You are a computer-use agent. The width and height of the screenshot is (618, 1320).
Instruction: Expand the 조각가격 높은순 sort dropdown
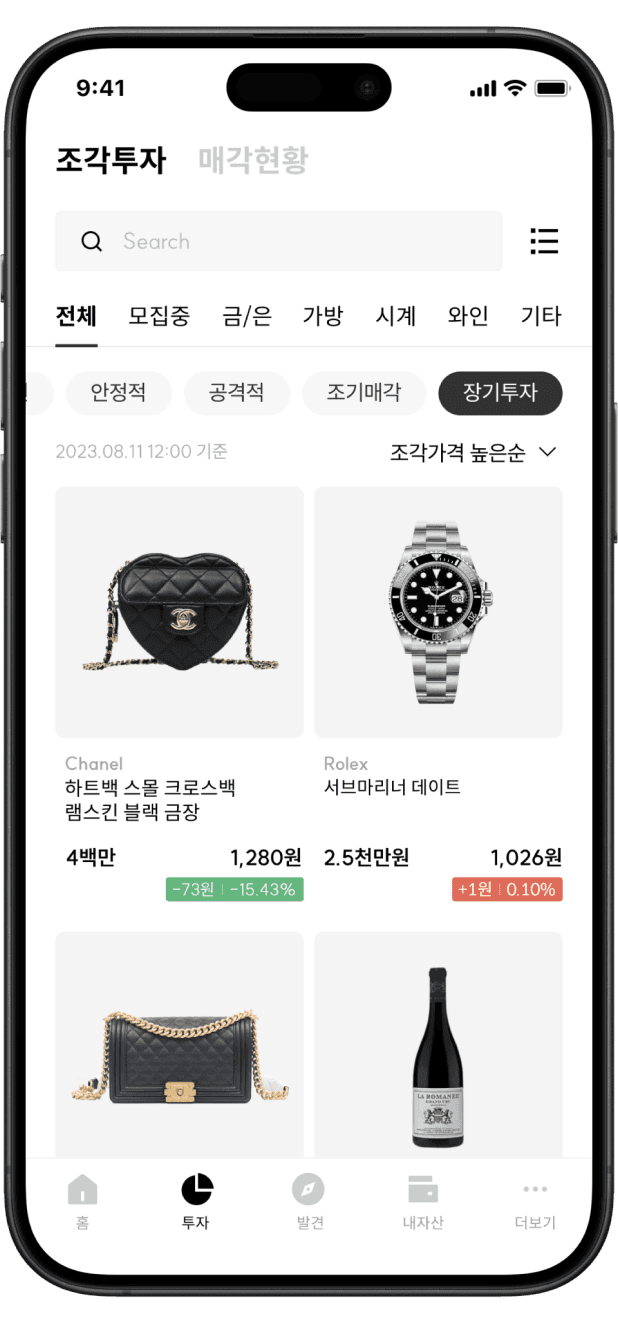click(472, 452)
